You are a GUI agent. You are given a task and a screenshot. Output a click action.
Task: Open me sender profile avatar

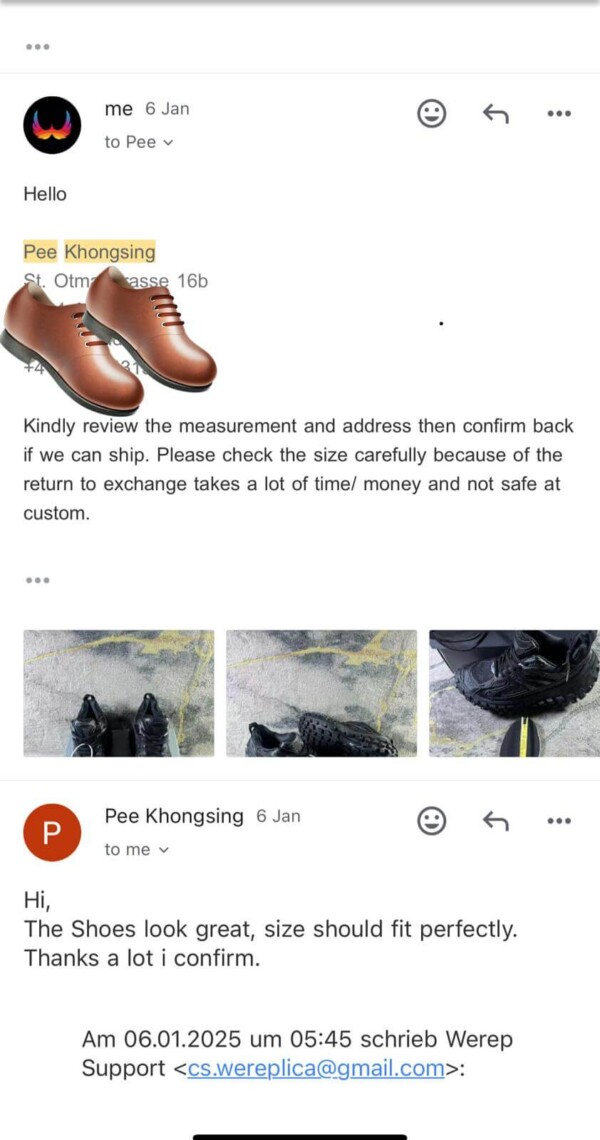(x=52, y=125)
